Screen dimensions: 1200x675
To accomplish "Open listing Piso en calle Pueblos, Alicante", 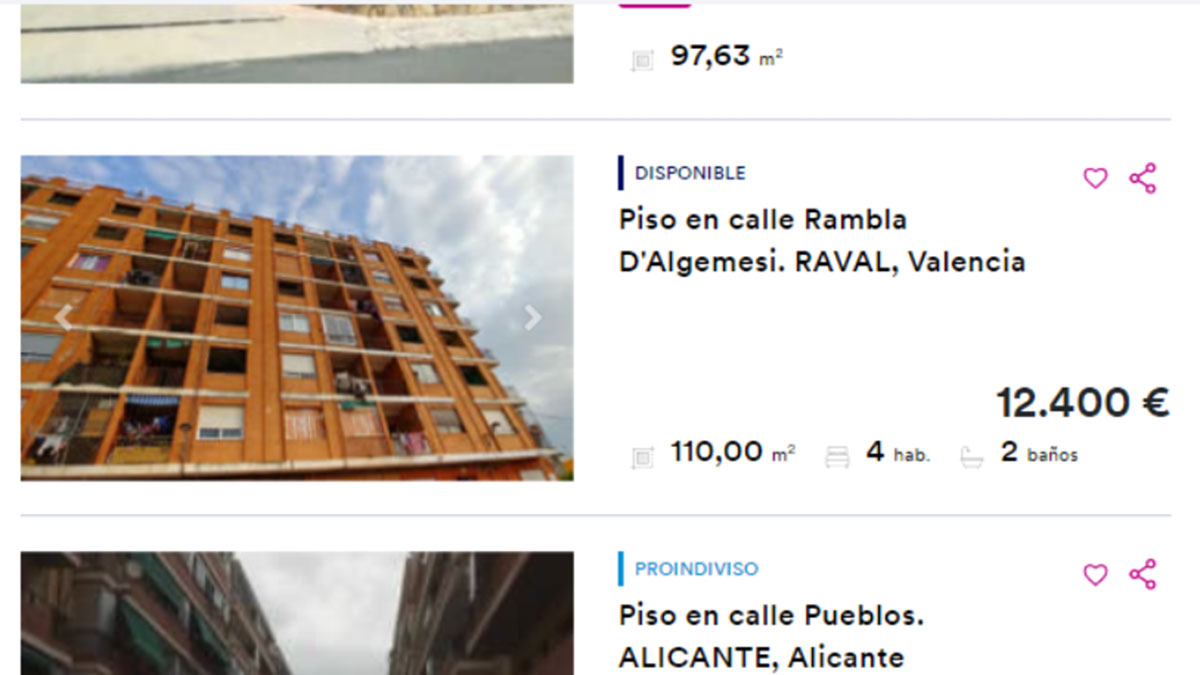I will 770,636.
